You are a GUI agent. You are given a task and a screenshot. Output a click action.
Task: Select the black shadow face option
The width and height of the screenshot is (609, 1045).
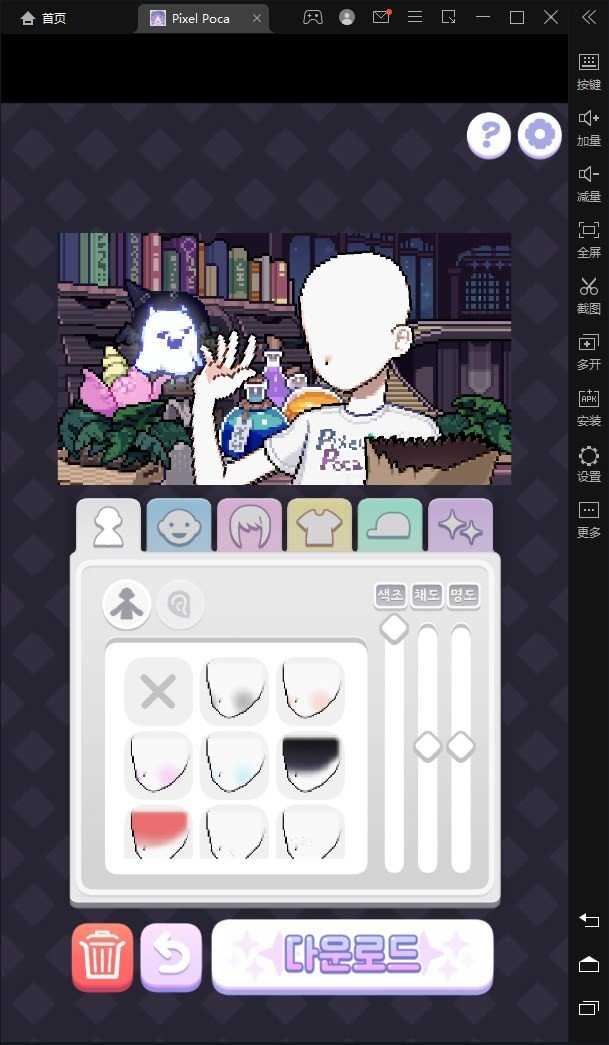[x=310, y=765]
